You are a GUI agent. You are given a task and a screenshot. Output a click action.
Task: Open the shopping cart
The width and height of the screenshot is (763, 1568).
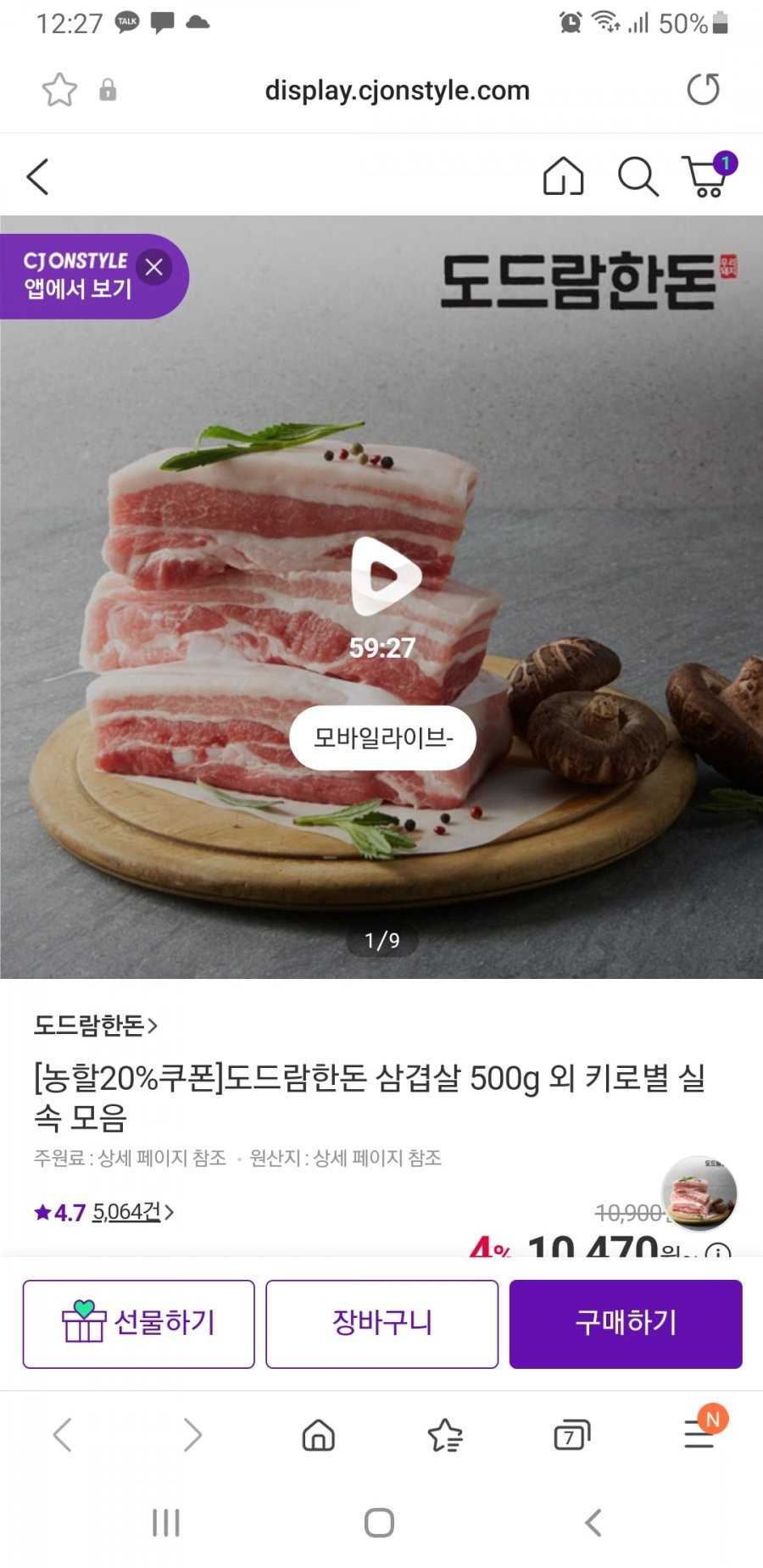tap(707, 176)
